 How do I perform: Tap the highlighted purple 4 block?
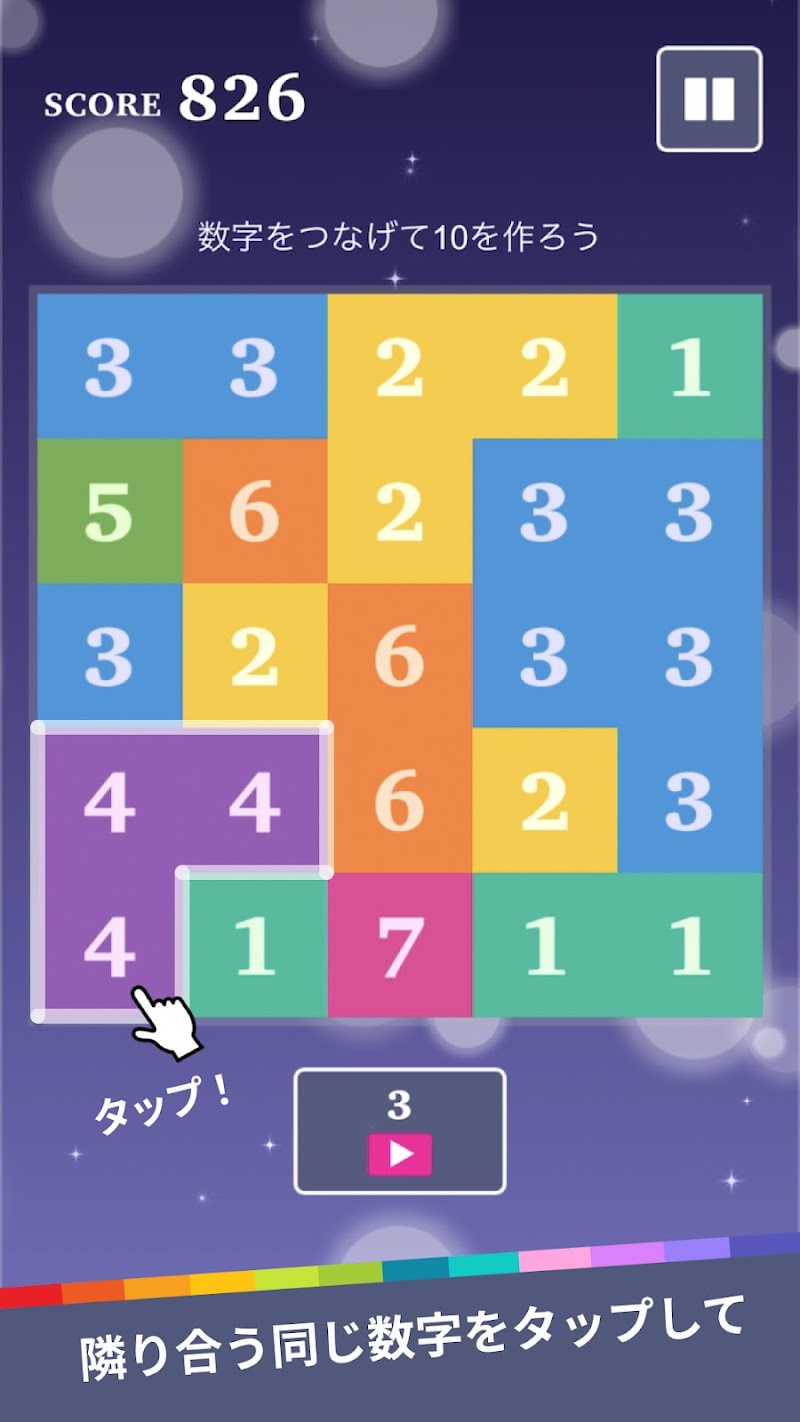click(x=109, y=946)
